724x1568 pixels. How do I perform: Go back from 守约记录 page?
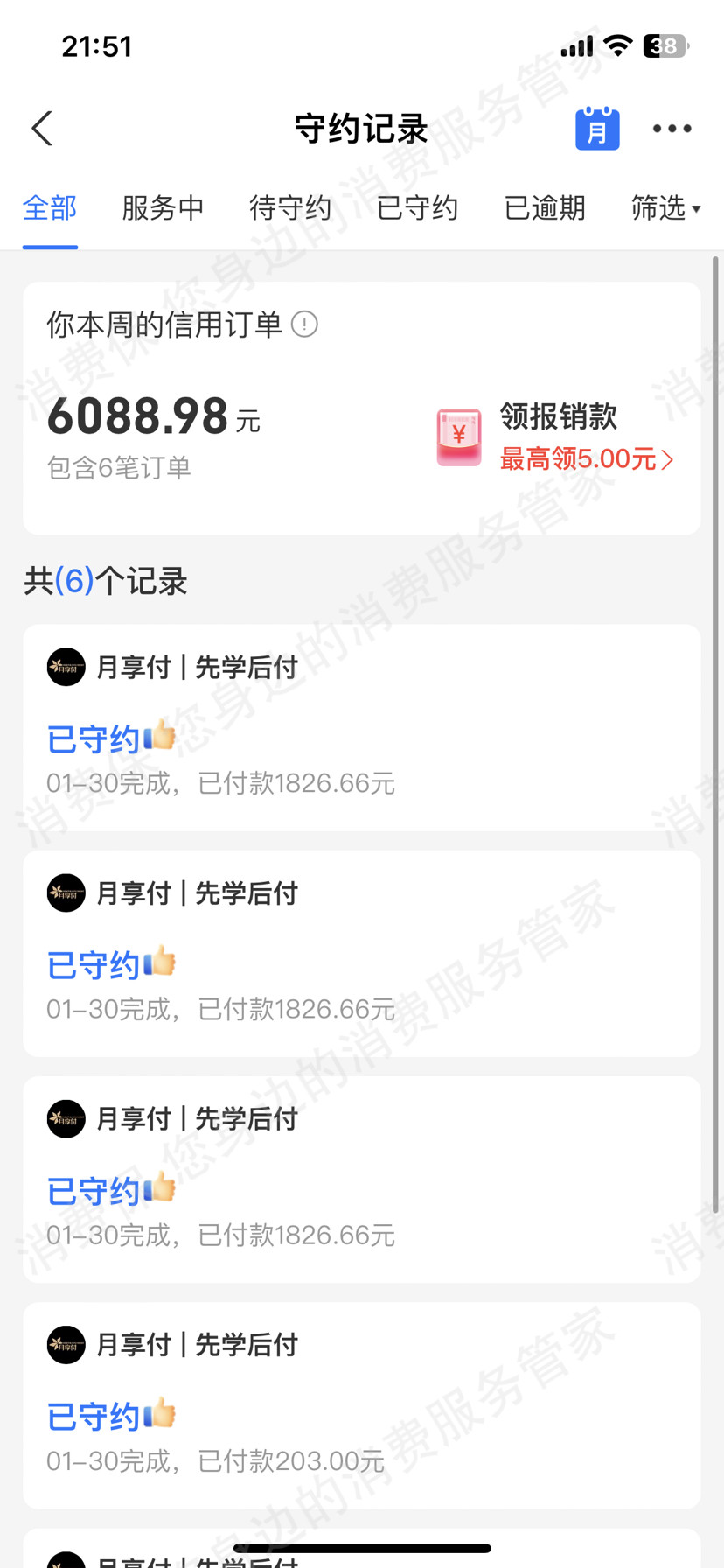42,129
